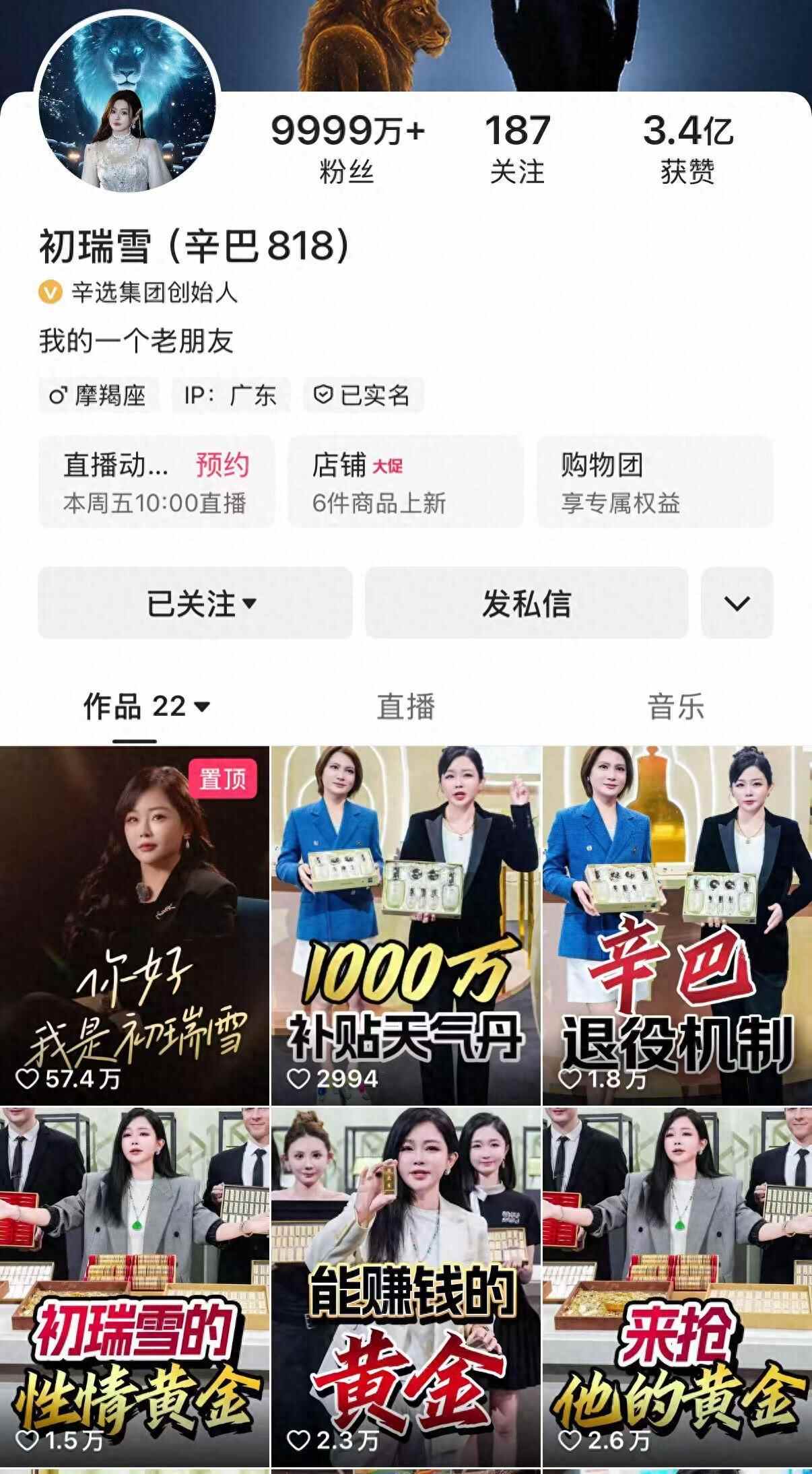View the 187 关注 following list
812x1474 pixels.
[517, 148]
